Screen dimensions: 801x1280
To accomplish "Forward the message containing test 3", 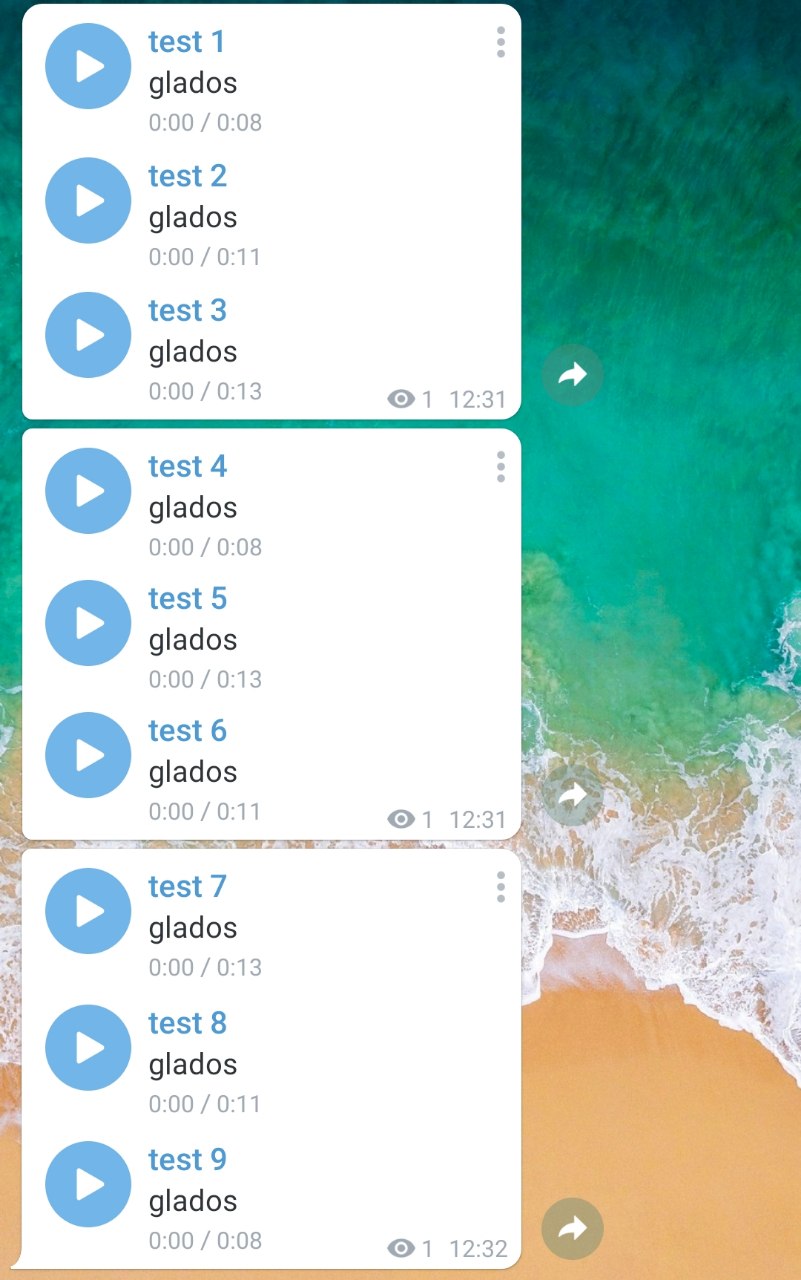I will click(572, 375).
